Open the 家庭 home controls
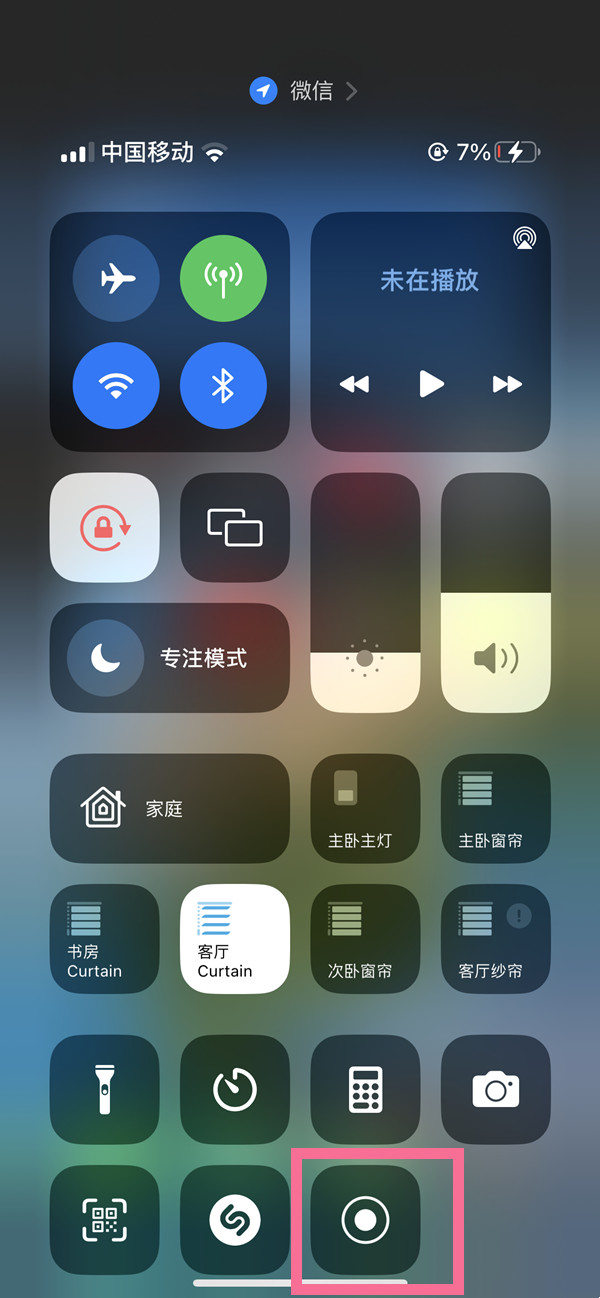This screenshot has width=600, height=1298. point(170,808)
